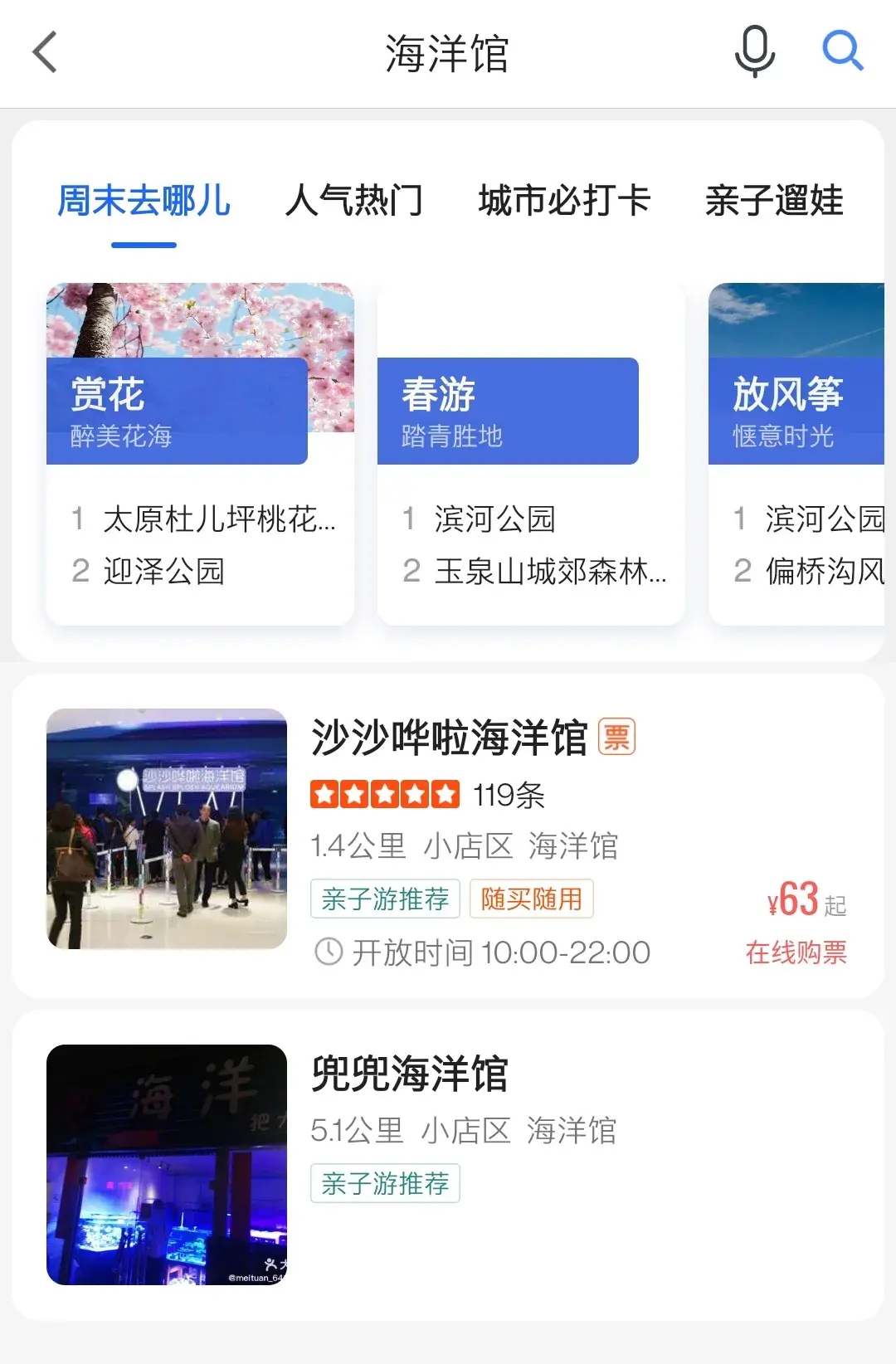The width and height of the screenshot is (896, 1364).
Task: Tap the blue search magnifier icon
Action: [x=842, y=51]
